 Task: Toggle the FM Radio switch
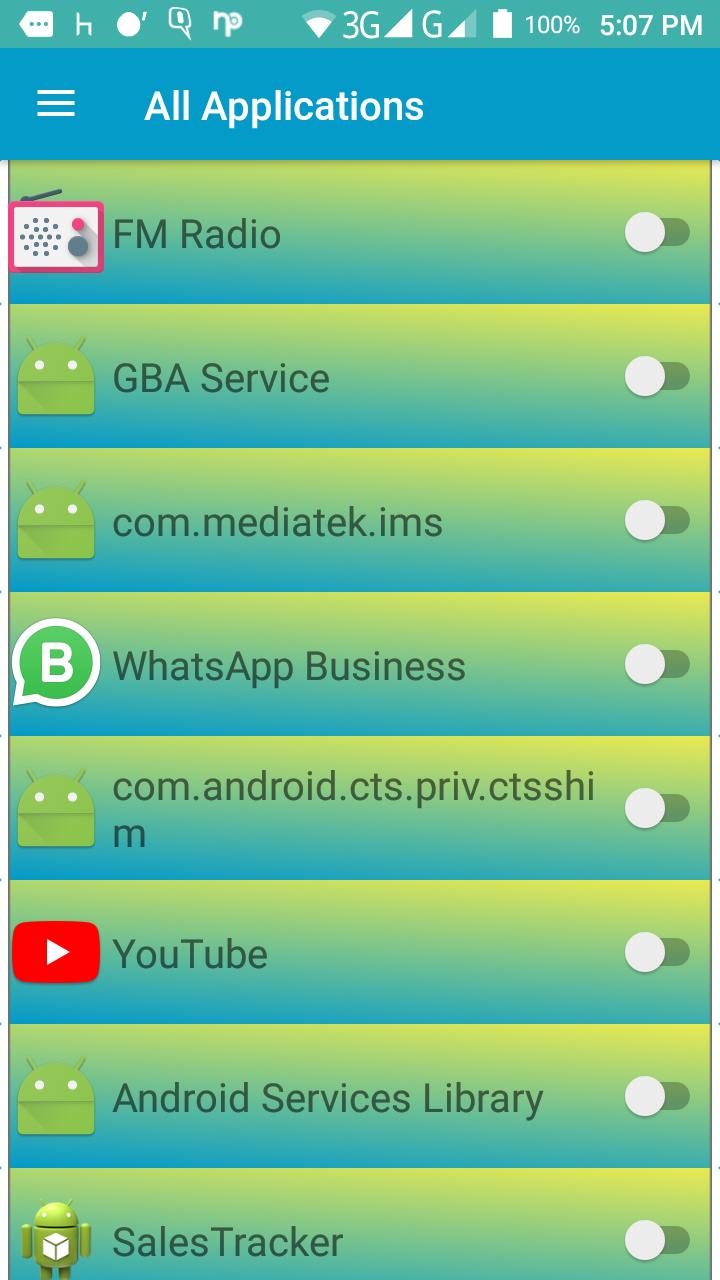(657, 234)
